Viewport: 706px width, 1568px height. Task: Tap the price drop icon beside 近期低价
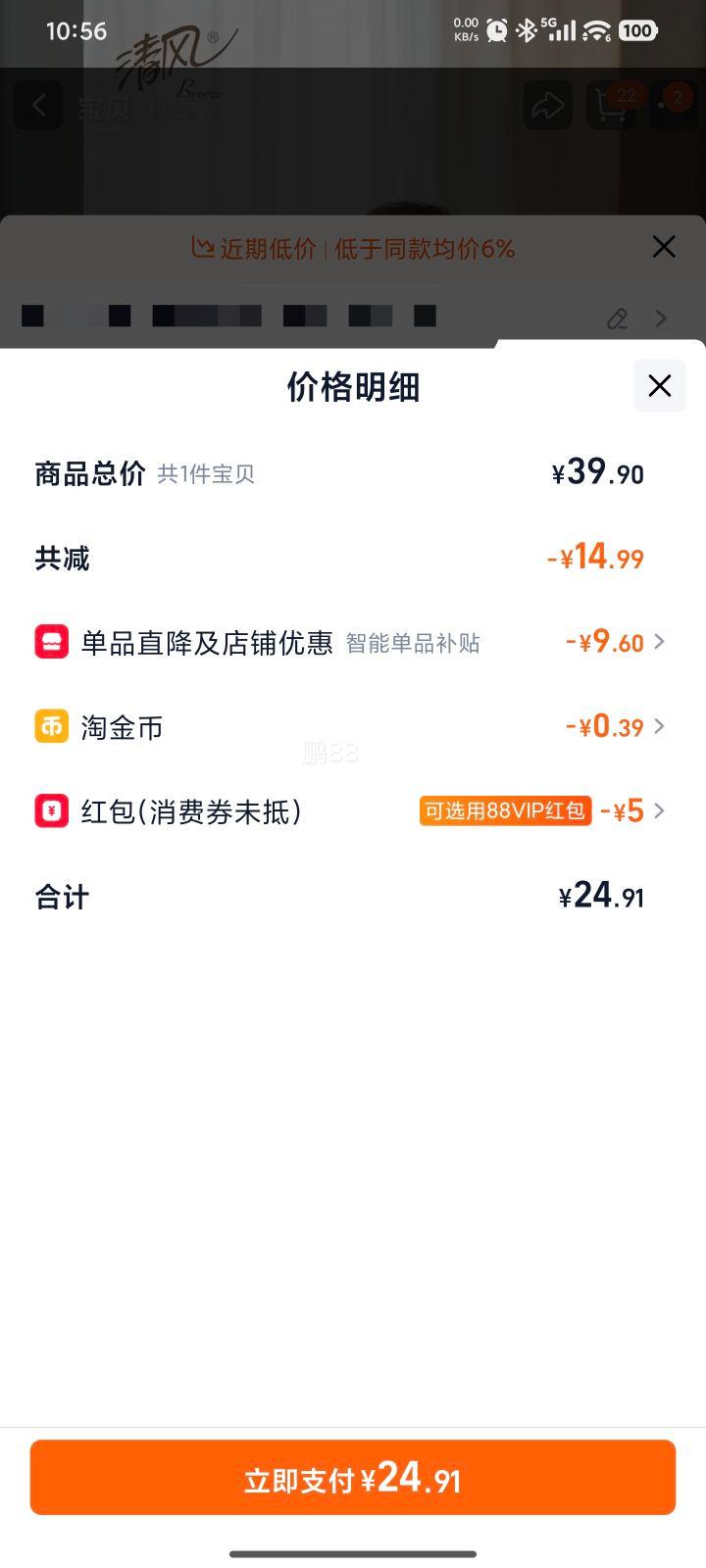202,247
